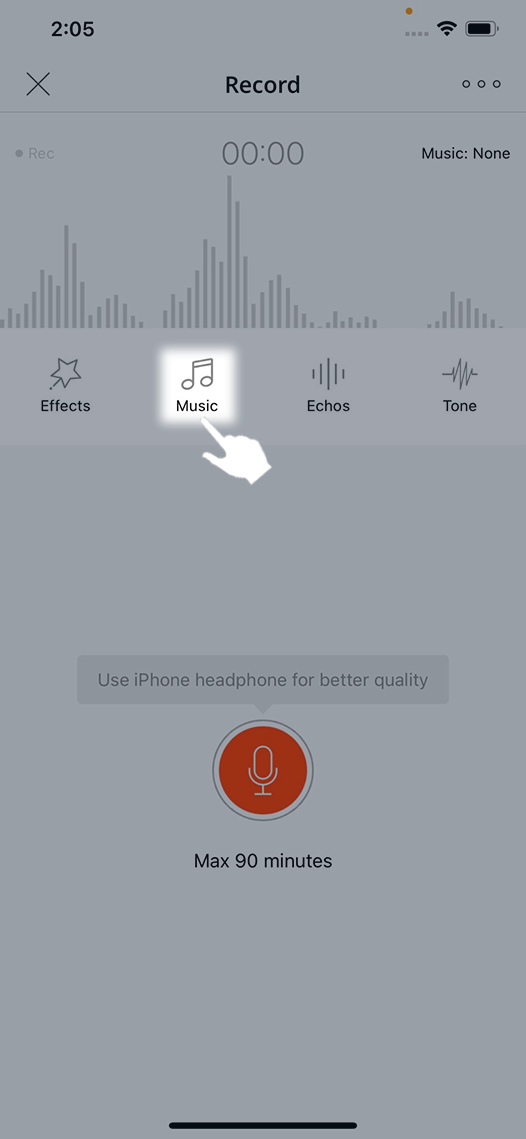Close the Record screen
The width and height of the screenshot is (526, 1139).
[x=38, y=84]
